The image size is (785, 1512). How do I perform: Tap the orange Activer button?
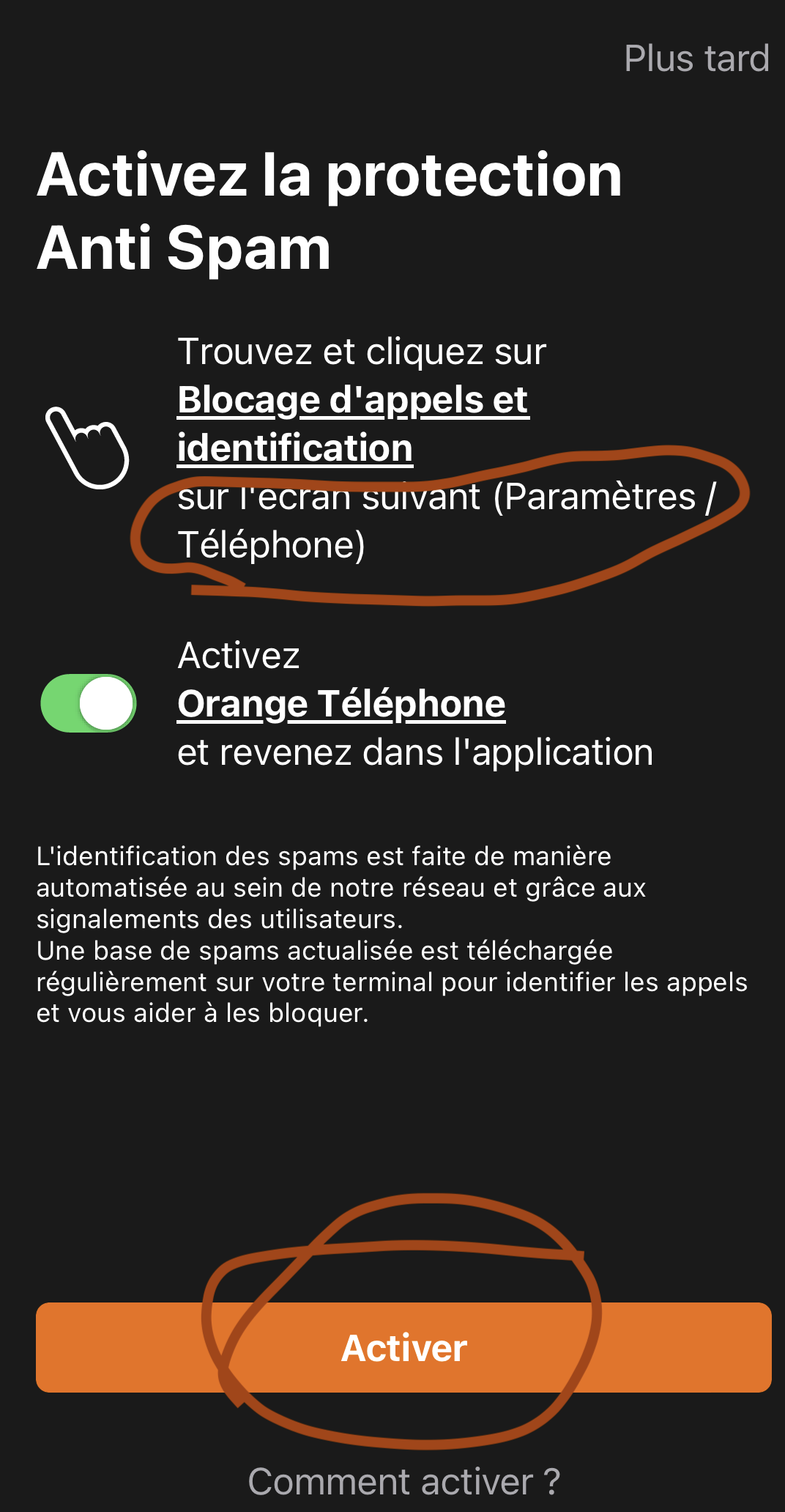403,1347
